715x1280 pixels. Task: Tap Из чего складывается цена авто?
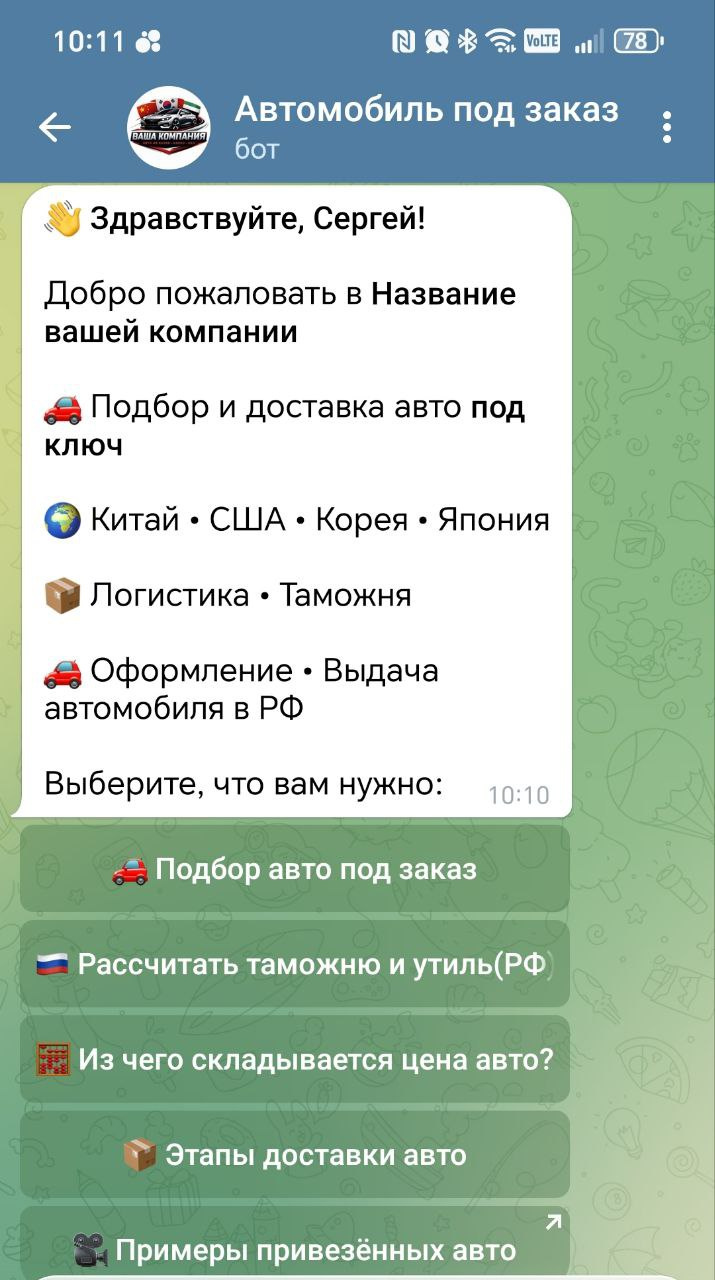[295, 1059]
